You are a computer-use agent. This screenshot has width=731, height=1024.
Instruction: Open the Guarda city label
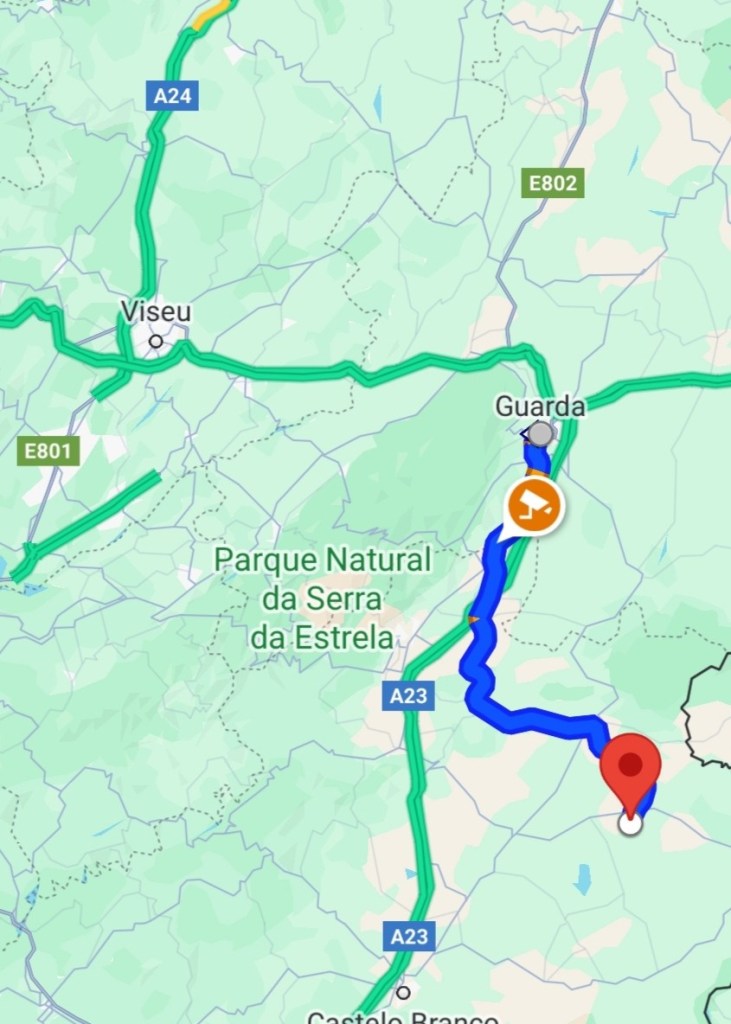tap(540, 407)
